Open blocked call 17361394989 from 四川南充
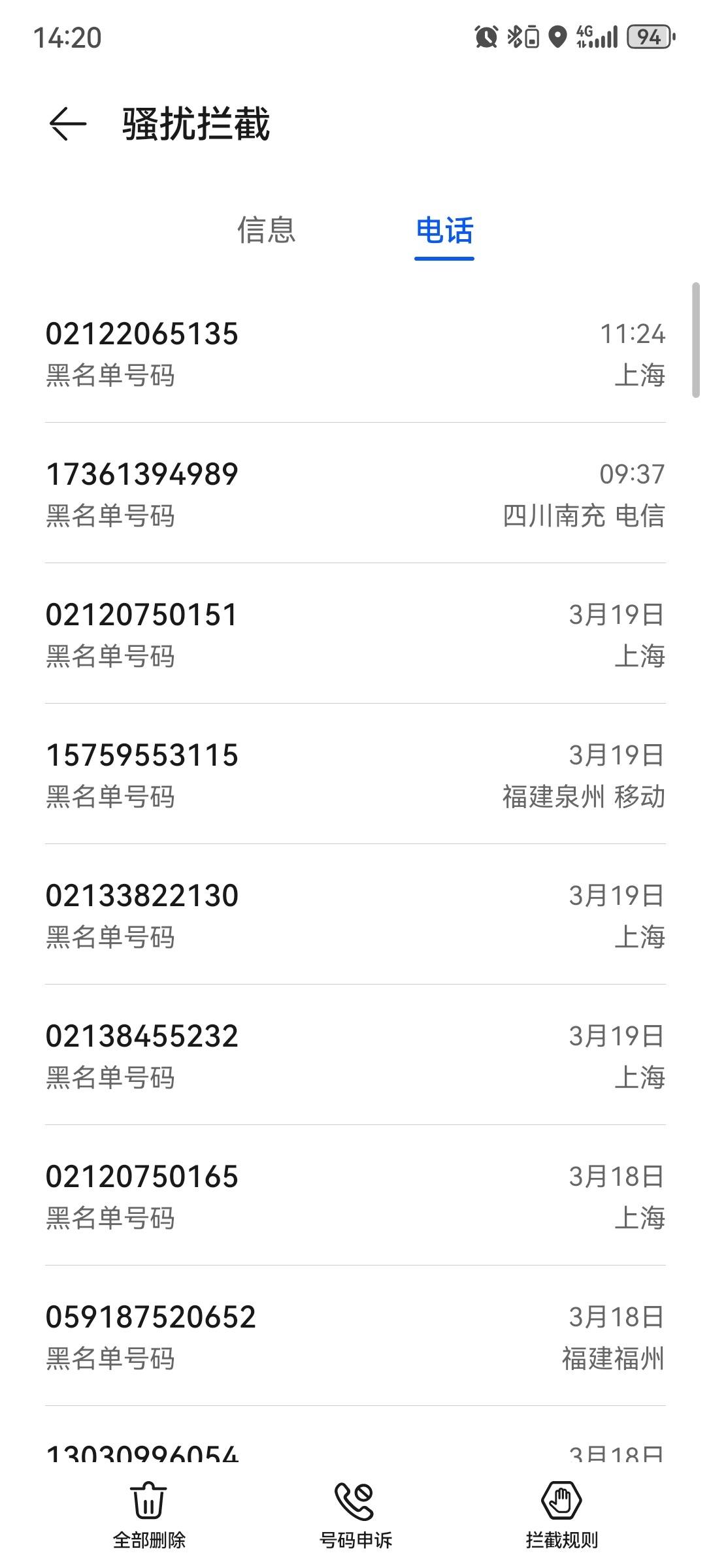The width and height of the screenshot is (711, 1568). pos(355,493)
